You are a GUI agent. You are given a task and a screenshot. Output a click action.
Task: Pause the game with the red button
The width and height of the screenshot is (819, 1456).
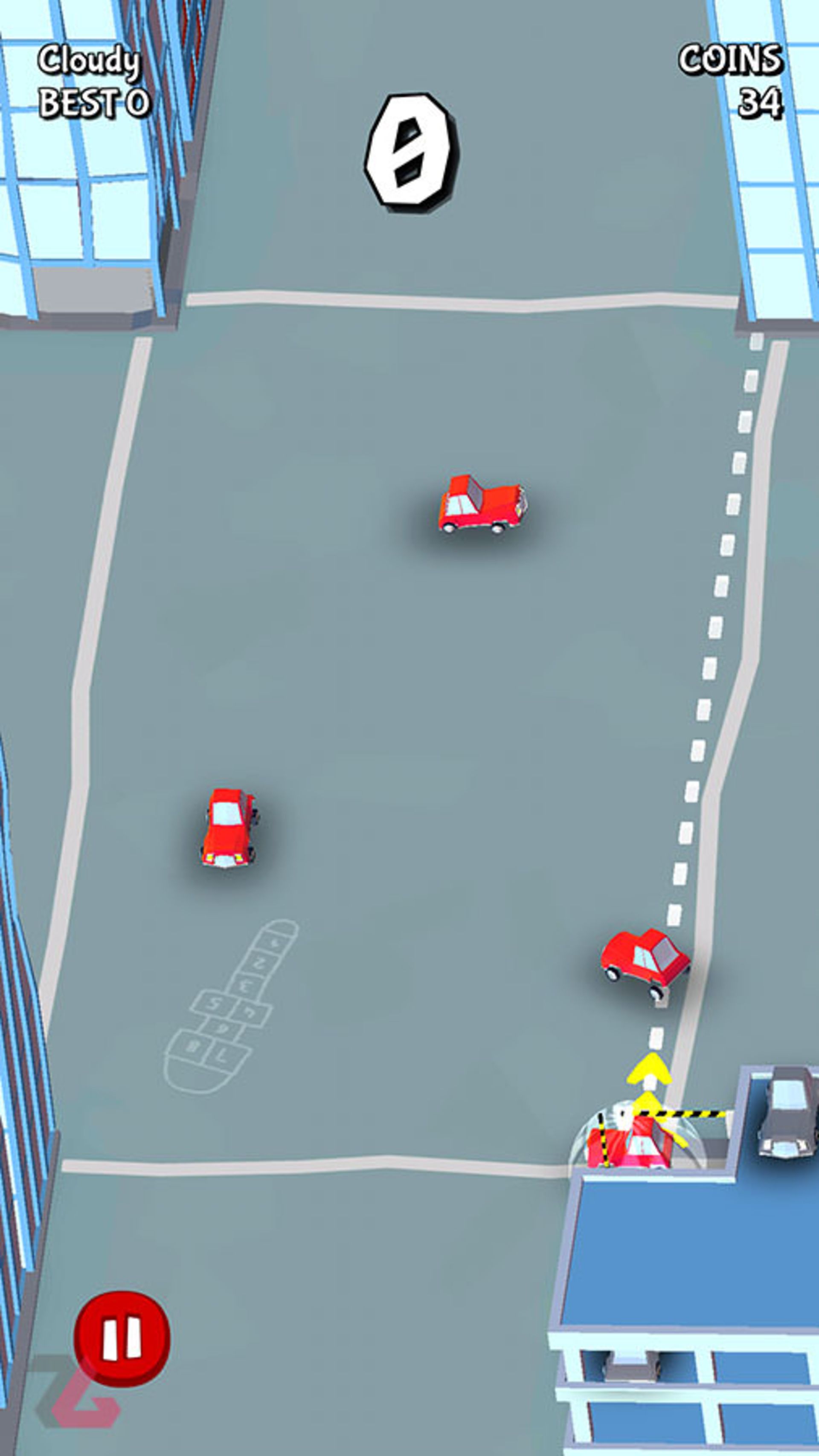(x=122, y=1337)
